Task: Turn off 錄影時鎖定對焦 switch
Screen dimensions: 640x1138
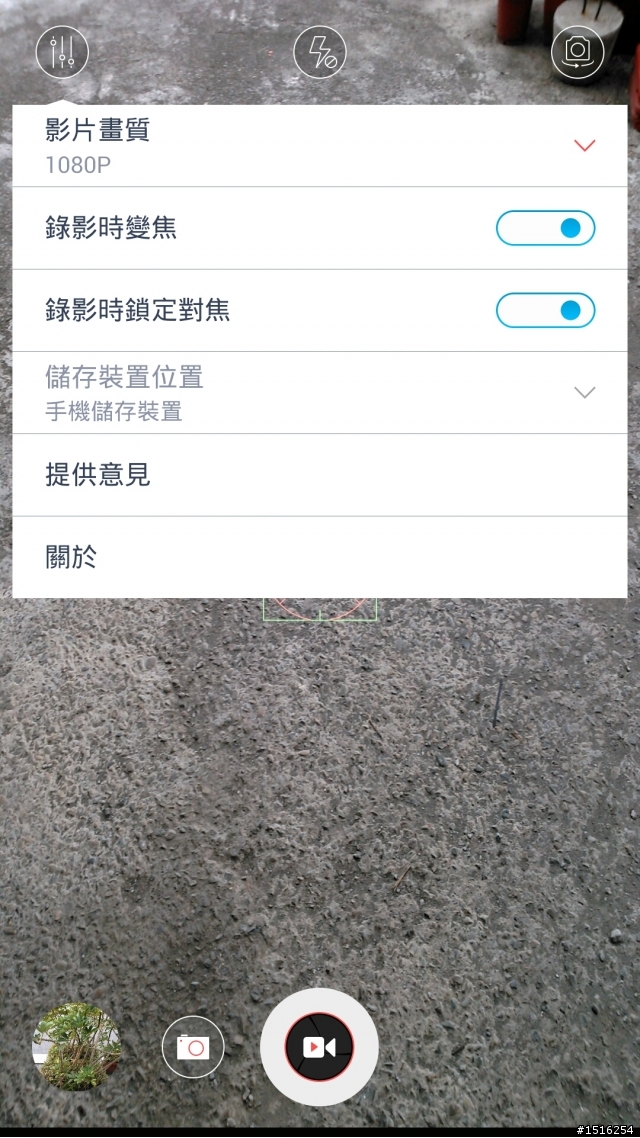Action: coord(545,310)
